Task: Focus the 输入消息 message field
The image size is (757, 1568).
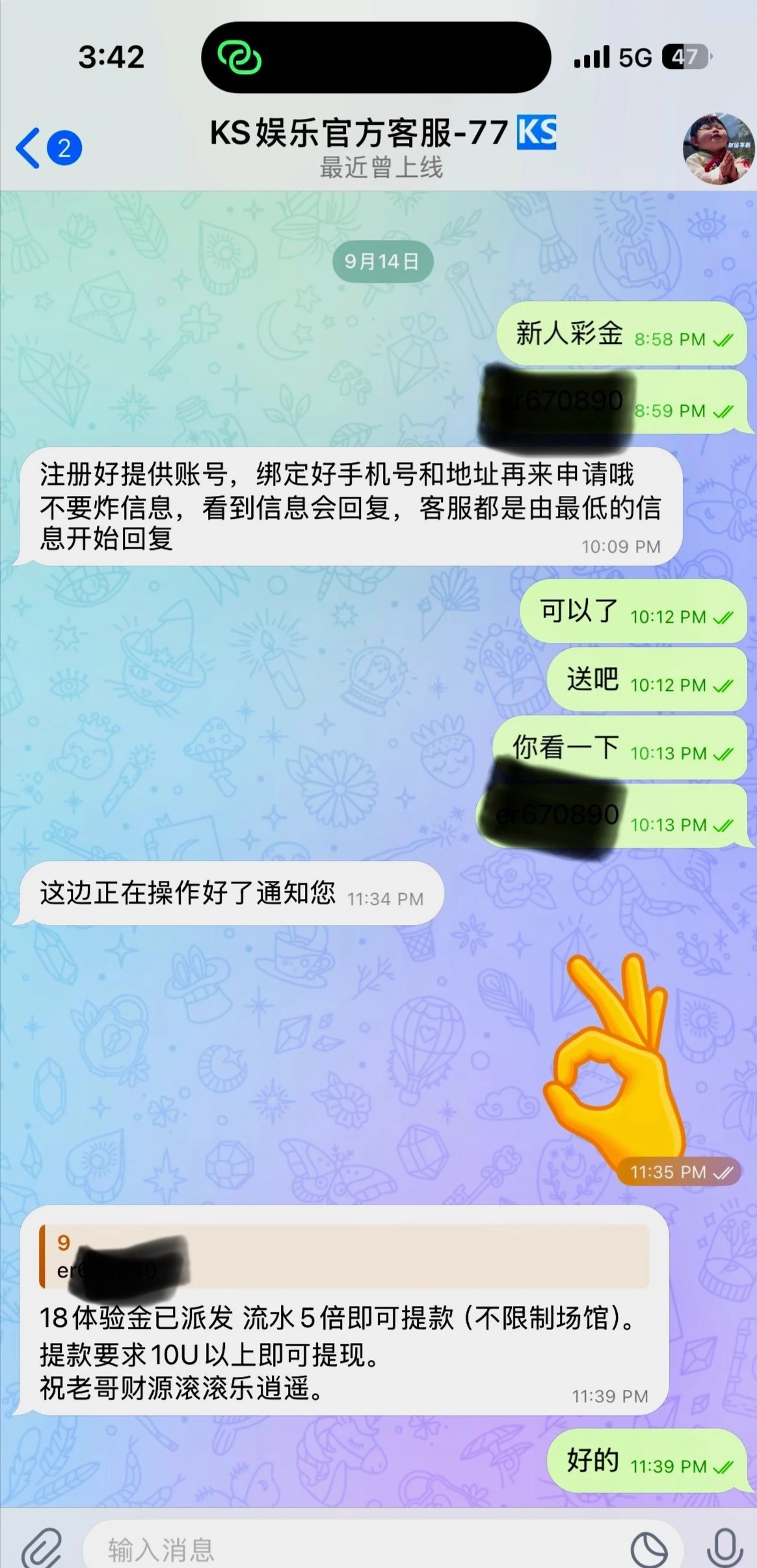Action: point(351,1549)
